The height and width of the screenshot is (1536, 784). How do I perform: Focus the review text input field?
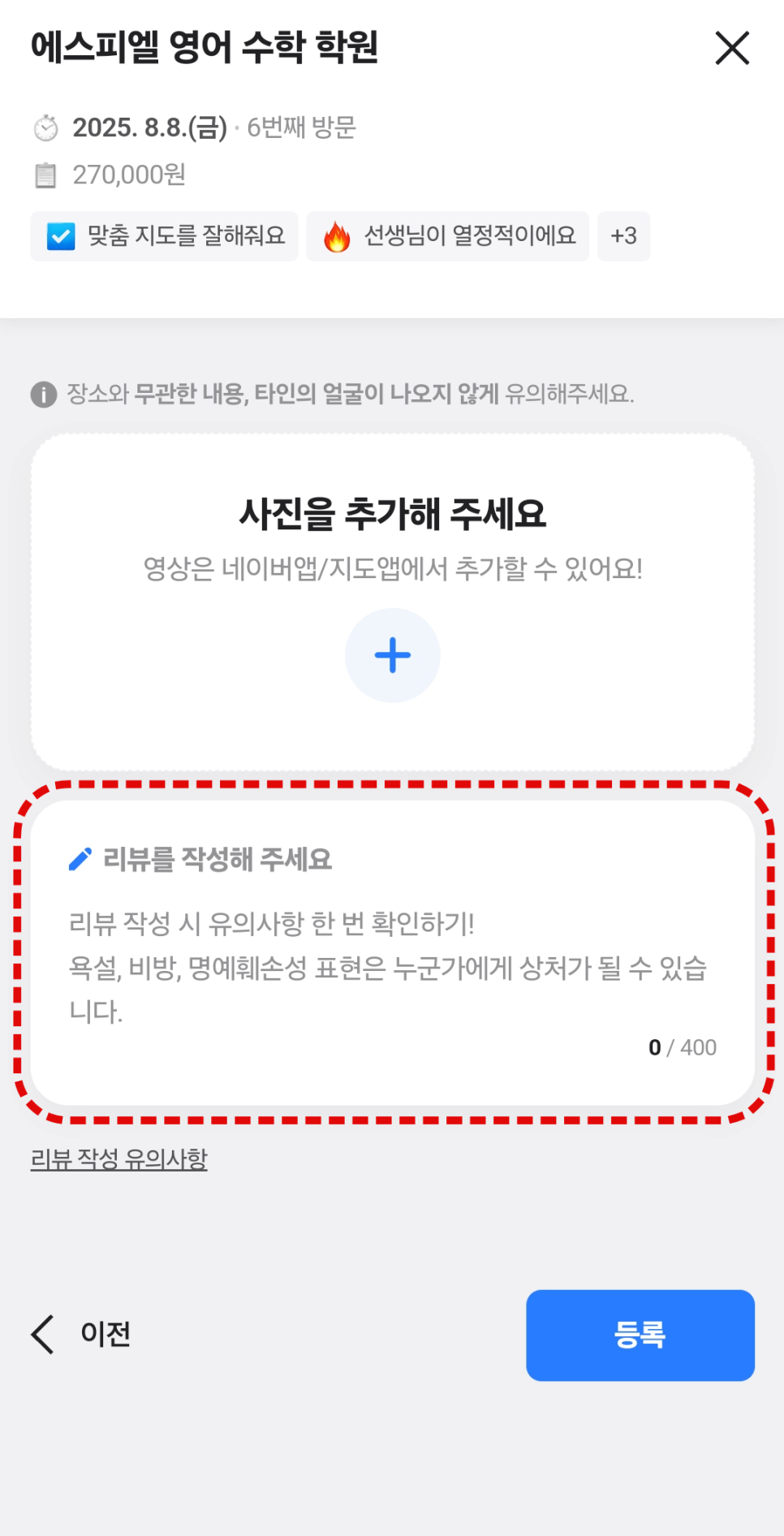coord(392,966)
